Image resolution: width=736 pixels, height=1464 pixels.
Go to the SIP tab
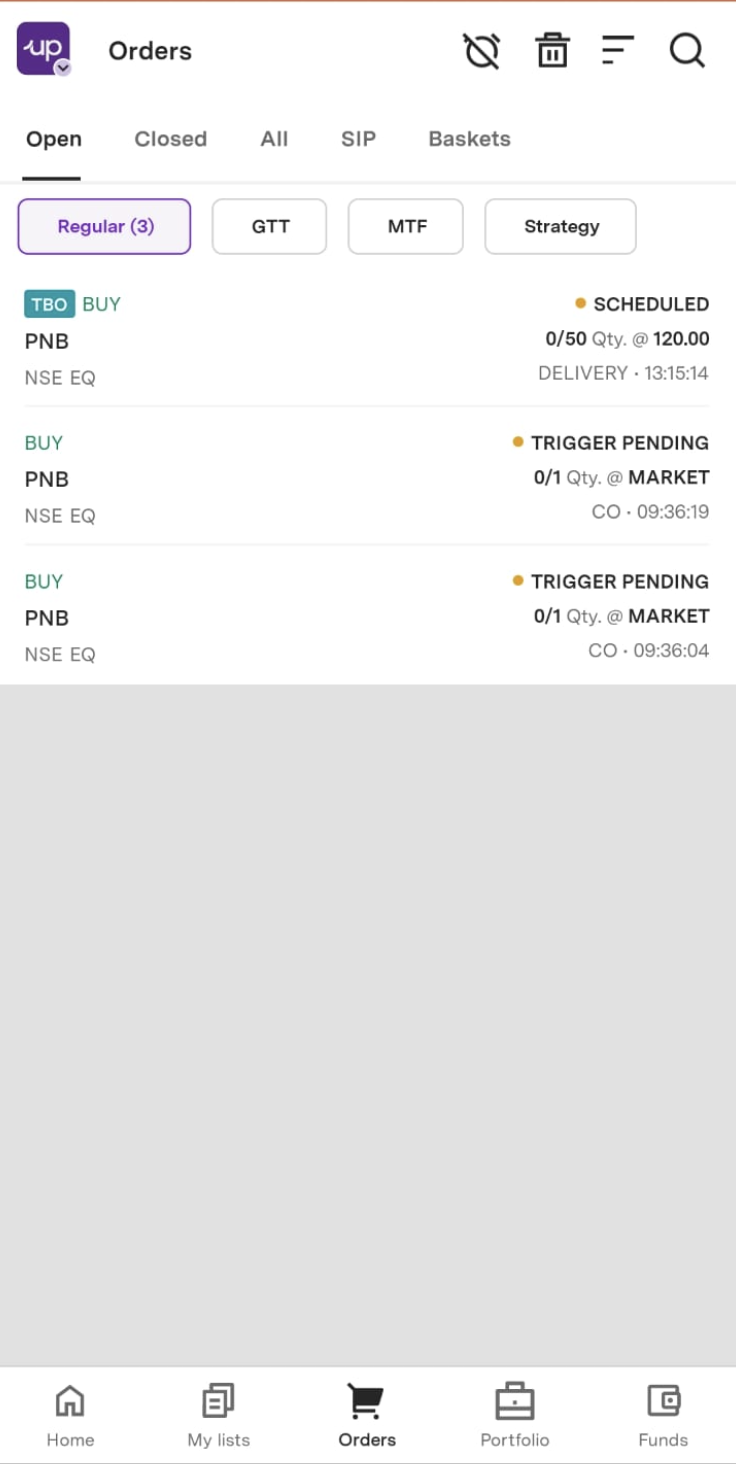coord(358,139)
